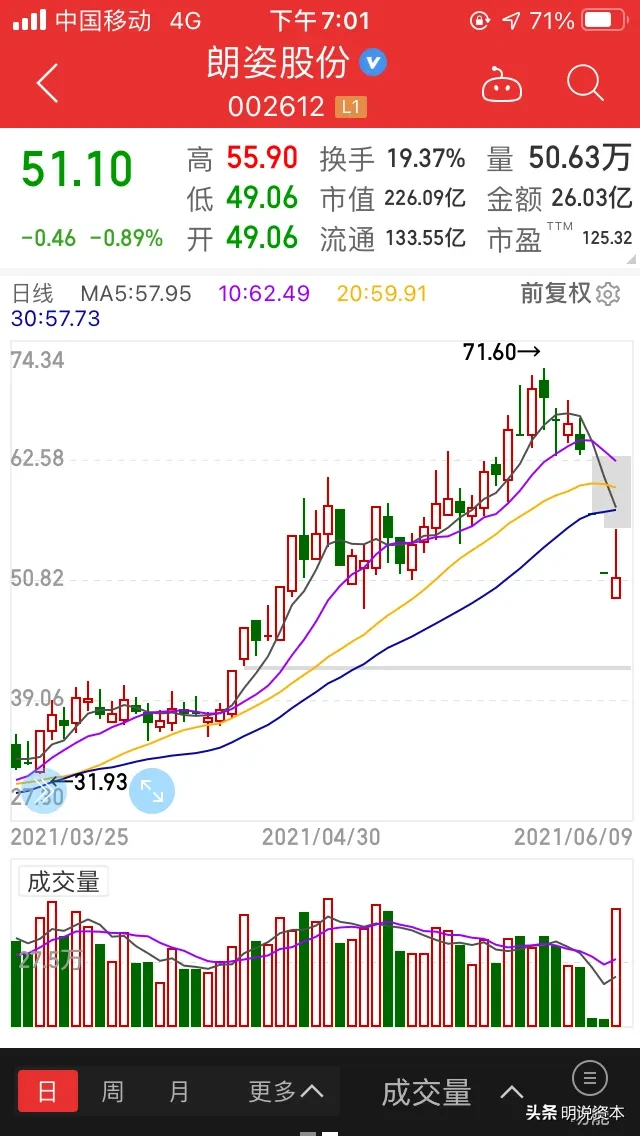This screenshot has width=640, height=1136.
Task: Select the 日 daily chart tab
Action: (x=48, y=1091)
